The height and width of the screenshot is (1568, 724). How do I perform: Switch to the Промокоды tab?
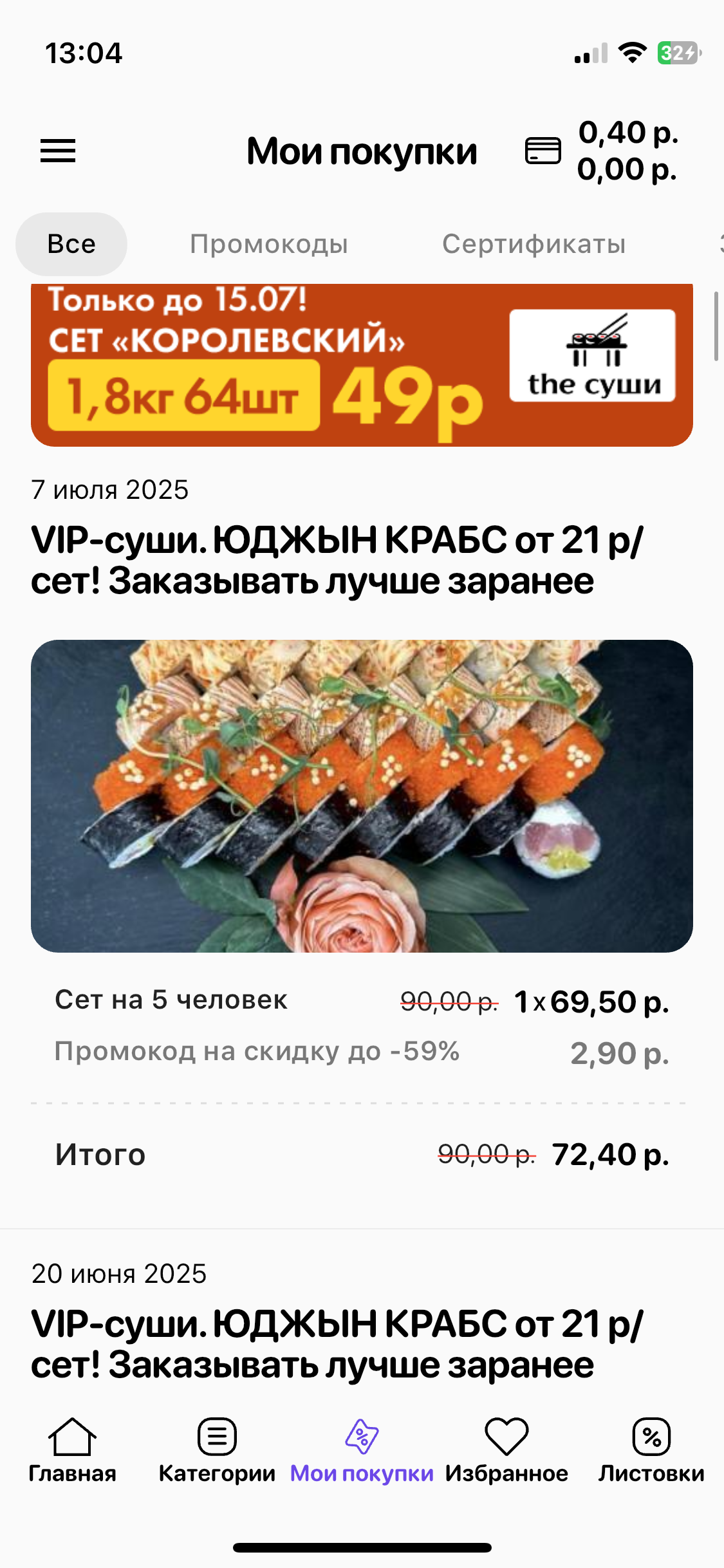(x=269, y=244)
